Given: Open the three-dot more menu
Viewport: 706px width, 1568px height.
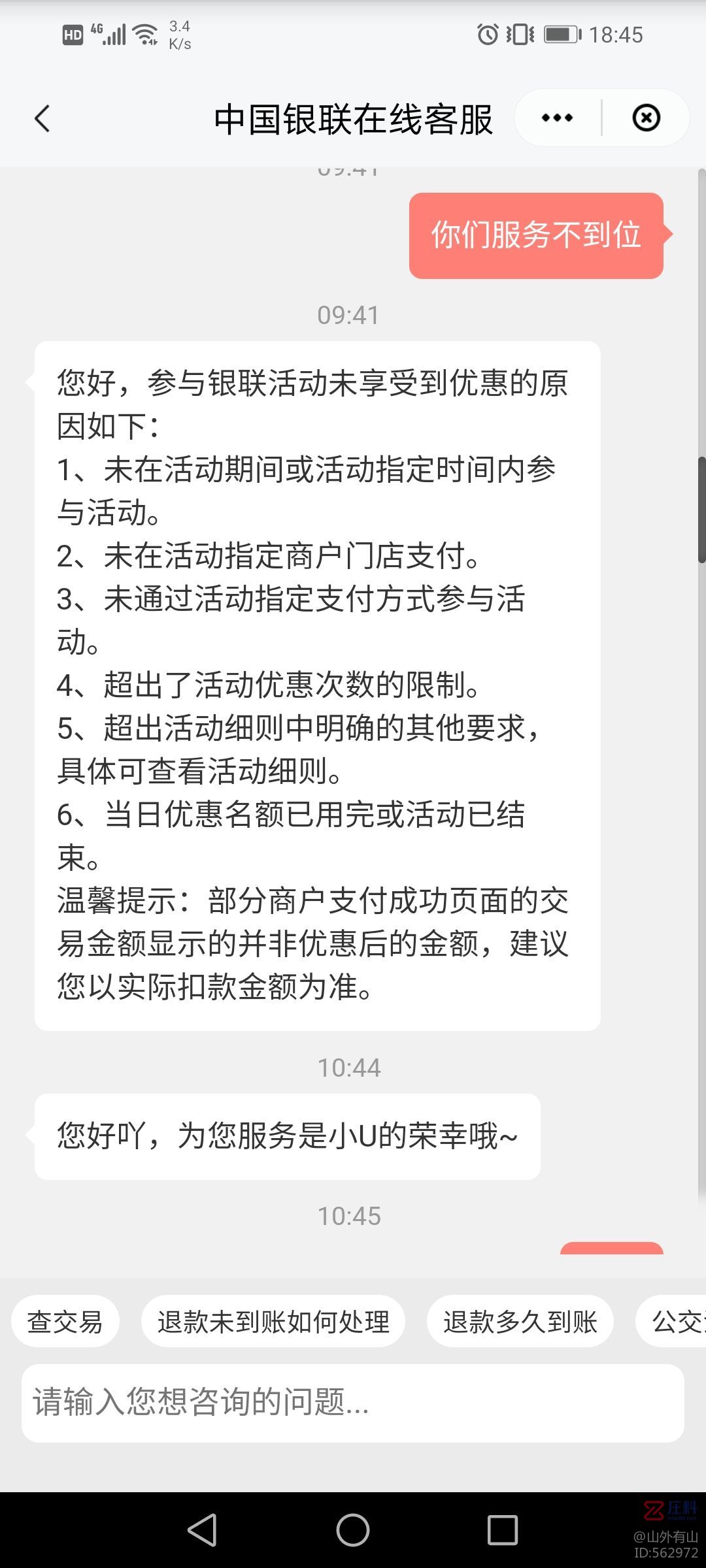Looking at the screenshot, I should [x=557, y=118].
